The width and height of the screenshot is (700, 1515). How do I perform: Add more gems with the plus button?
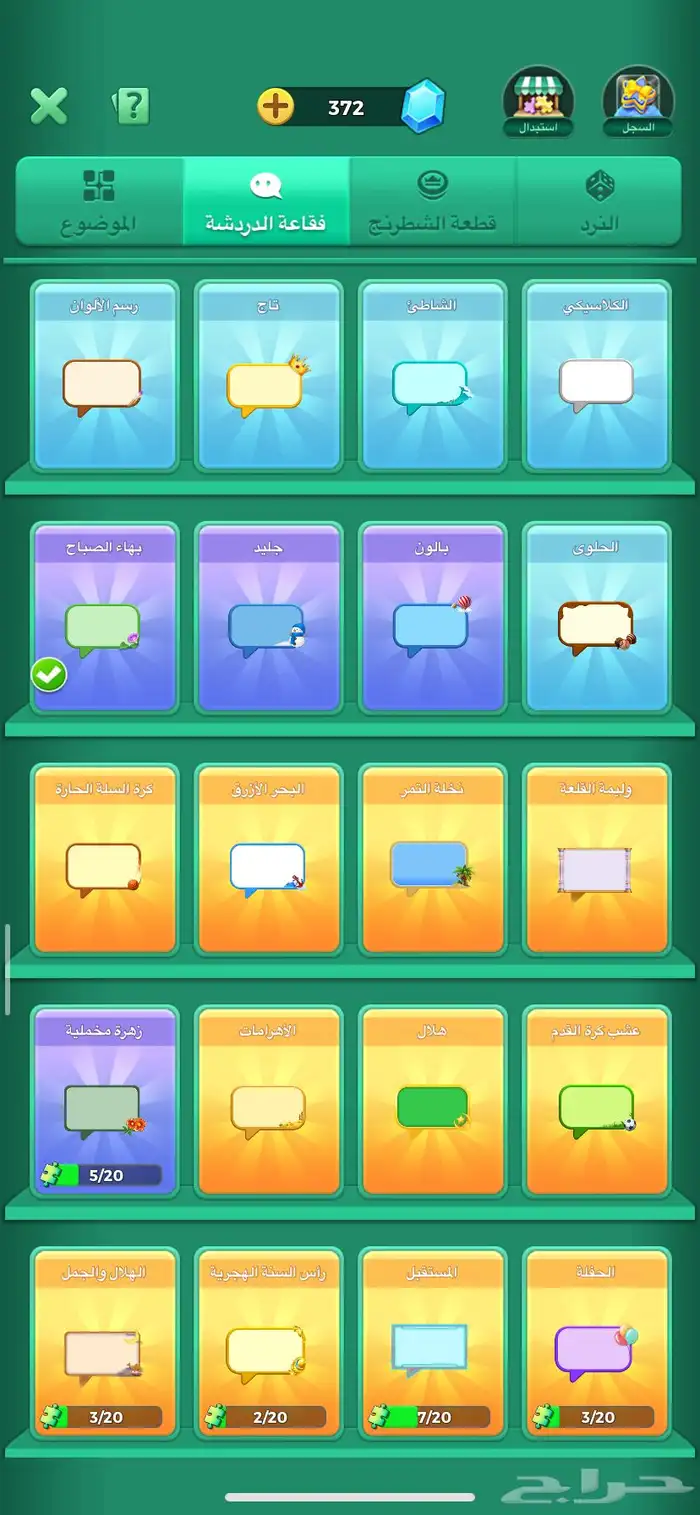(276, 106)
